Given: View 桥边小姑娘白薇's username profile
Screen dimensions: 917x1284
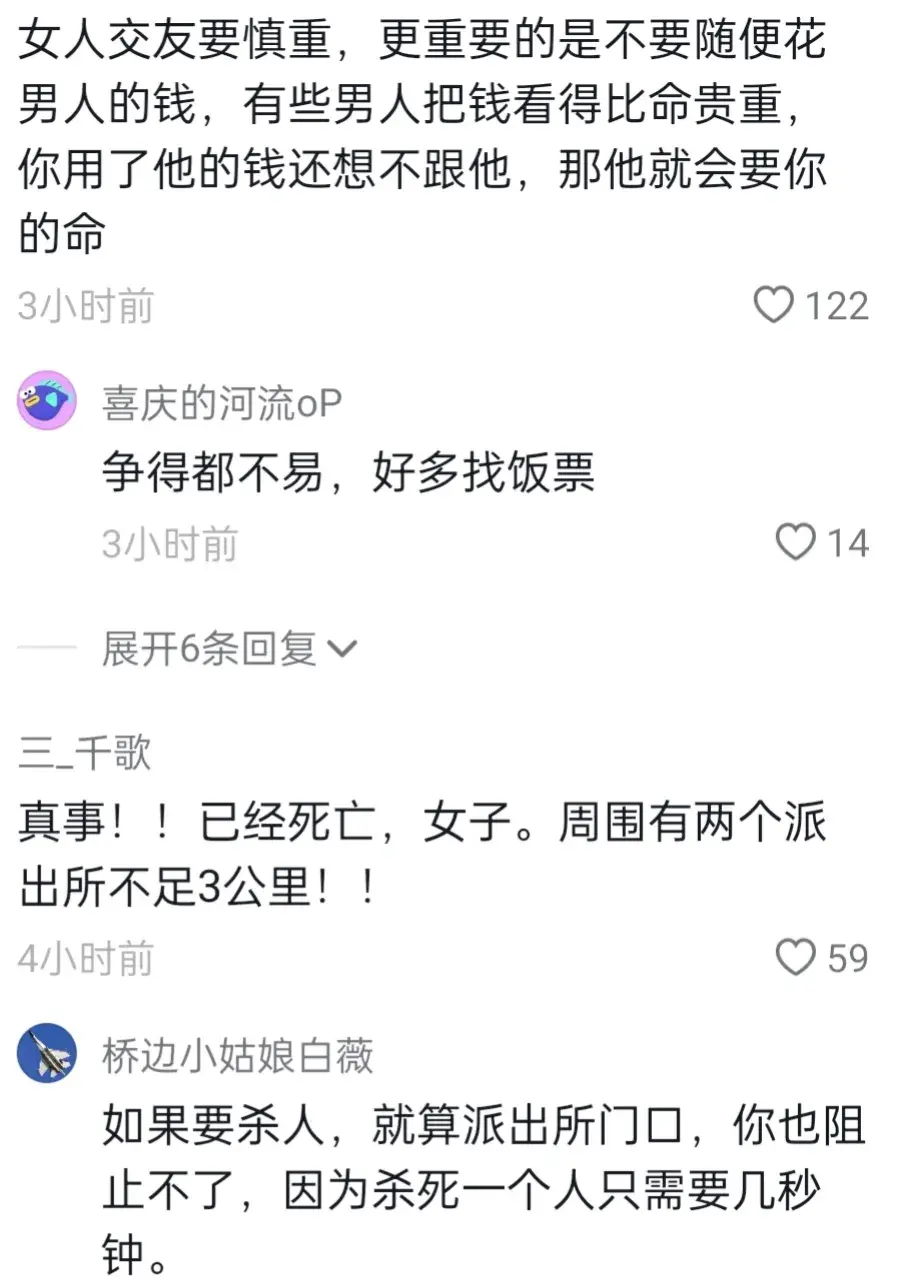Looking at the screenshot, I should (238, 1056).
